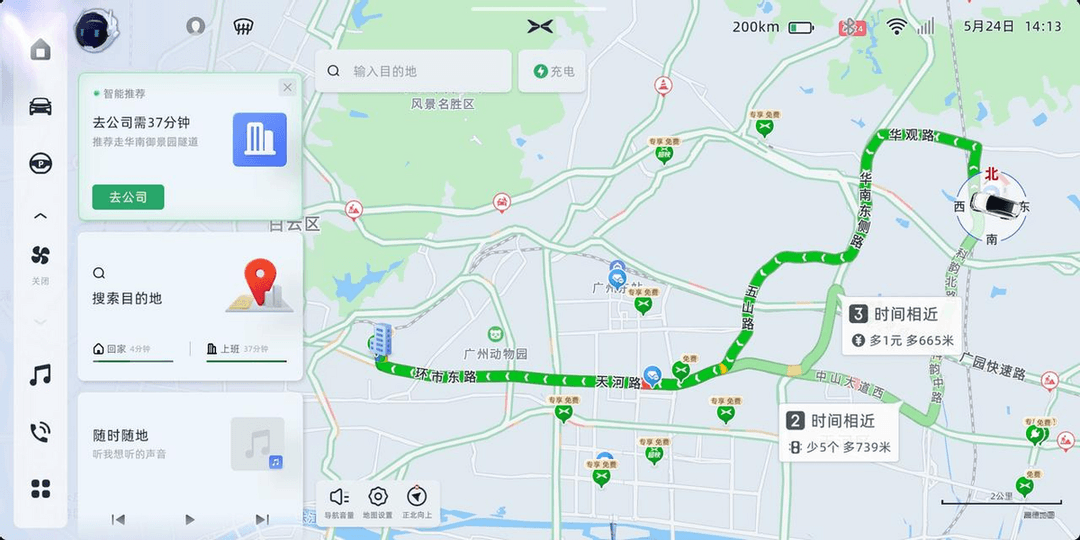Tap the destination search input field

[x=412, y=71]
